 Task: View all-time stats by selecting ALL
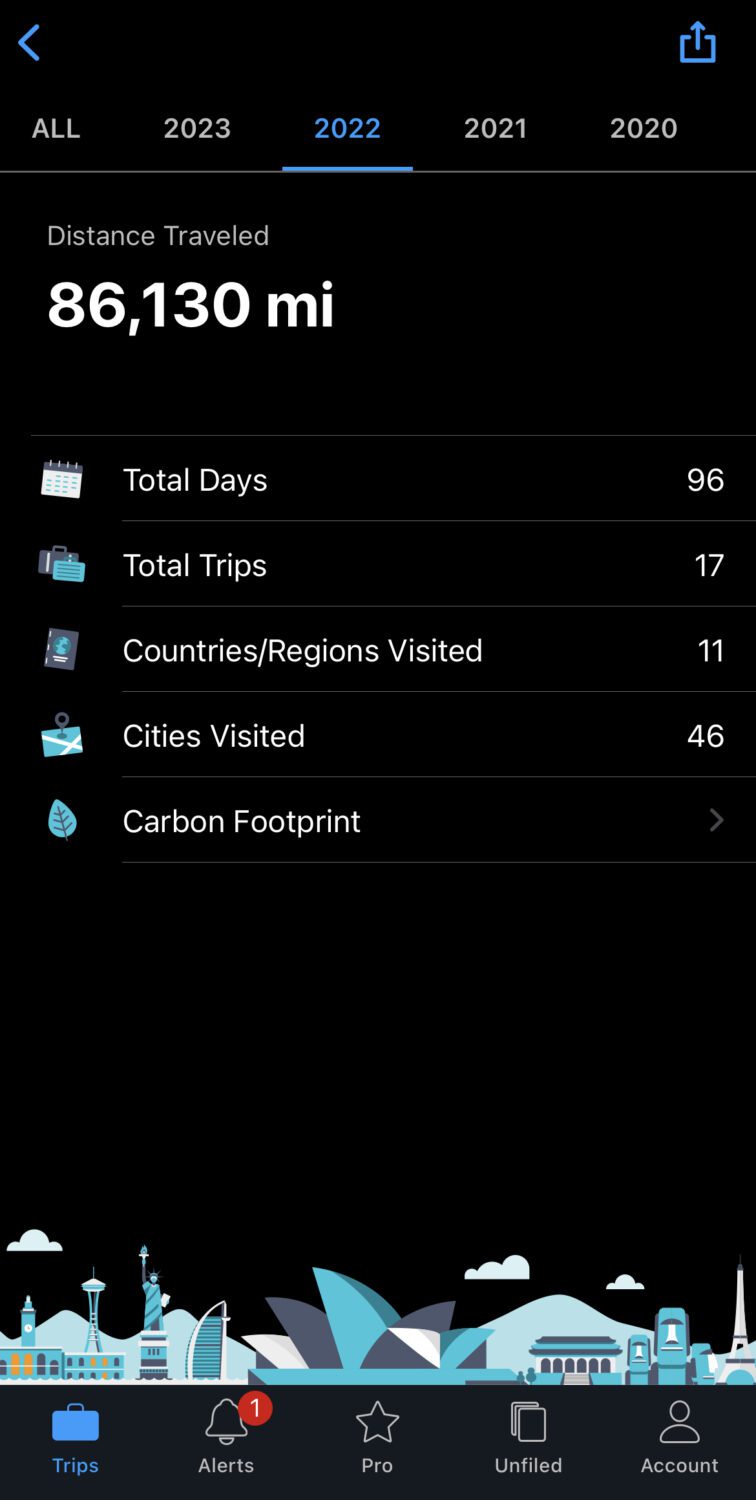[55, 128]
